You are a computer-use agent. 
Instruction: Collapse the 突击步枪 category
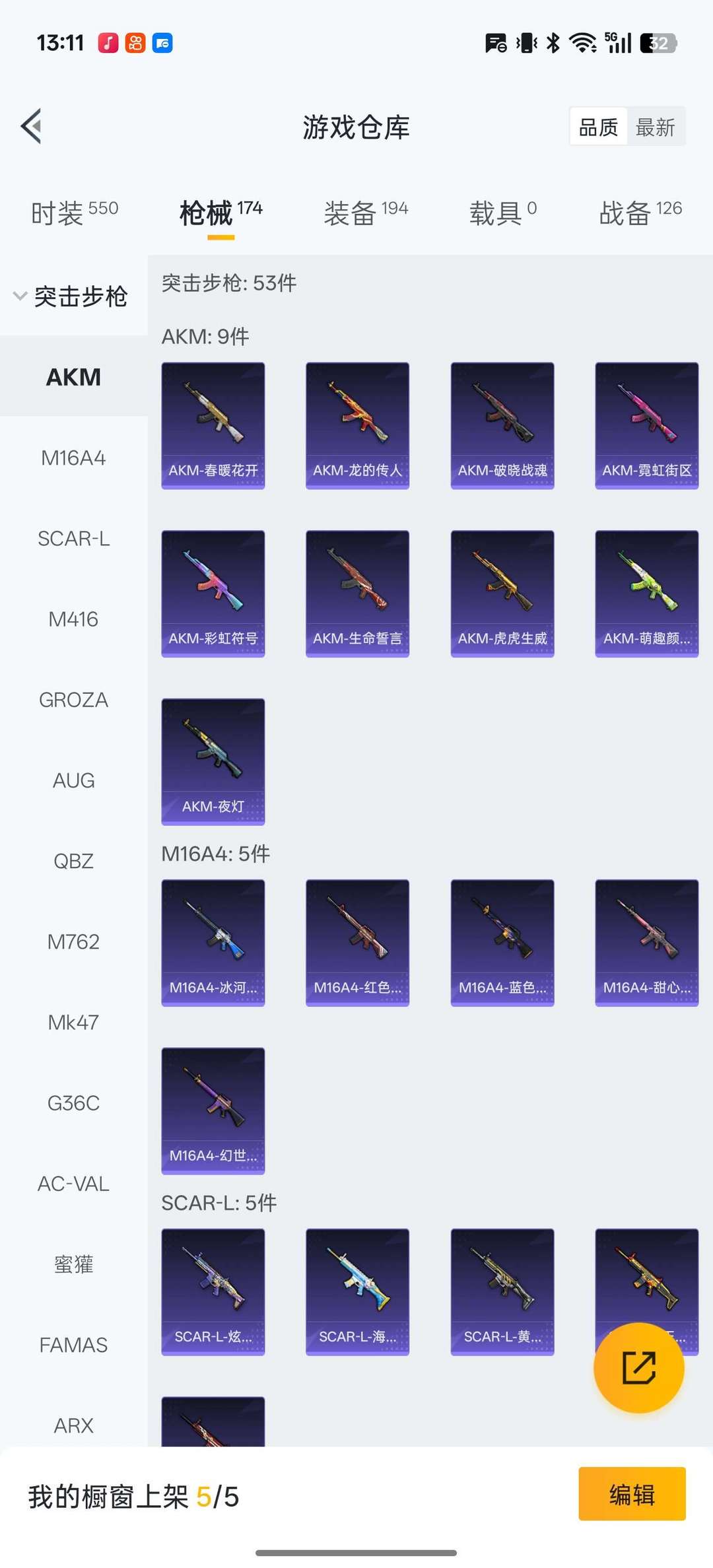71,296
